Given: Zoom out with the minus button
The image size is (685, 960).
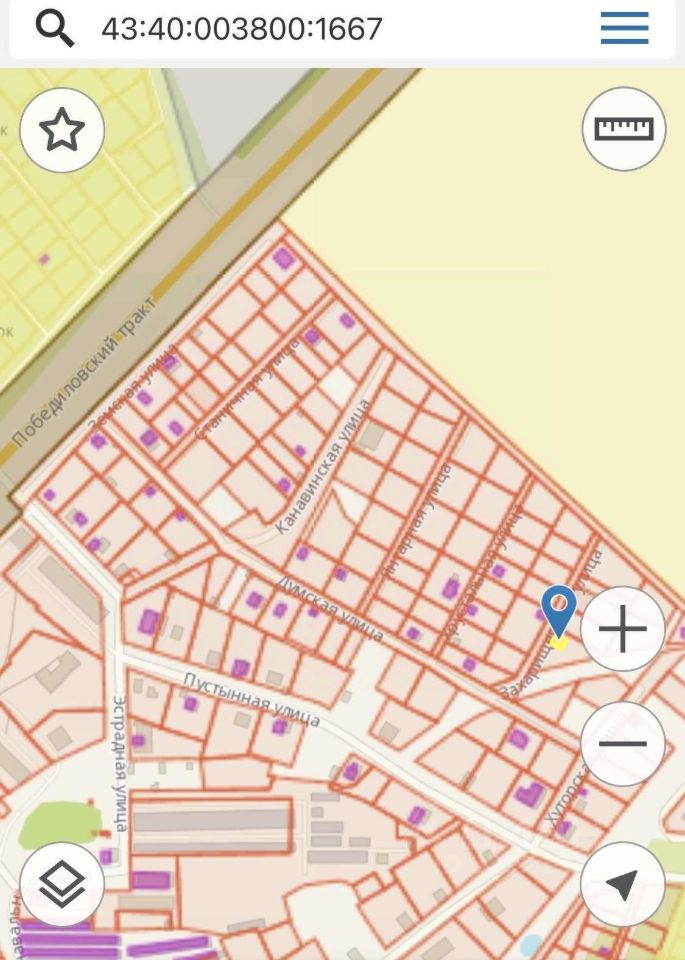Looking at the screenshot, I should pyautogui.click(x=622, y=744).
